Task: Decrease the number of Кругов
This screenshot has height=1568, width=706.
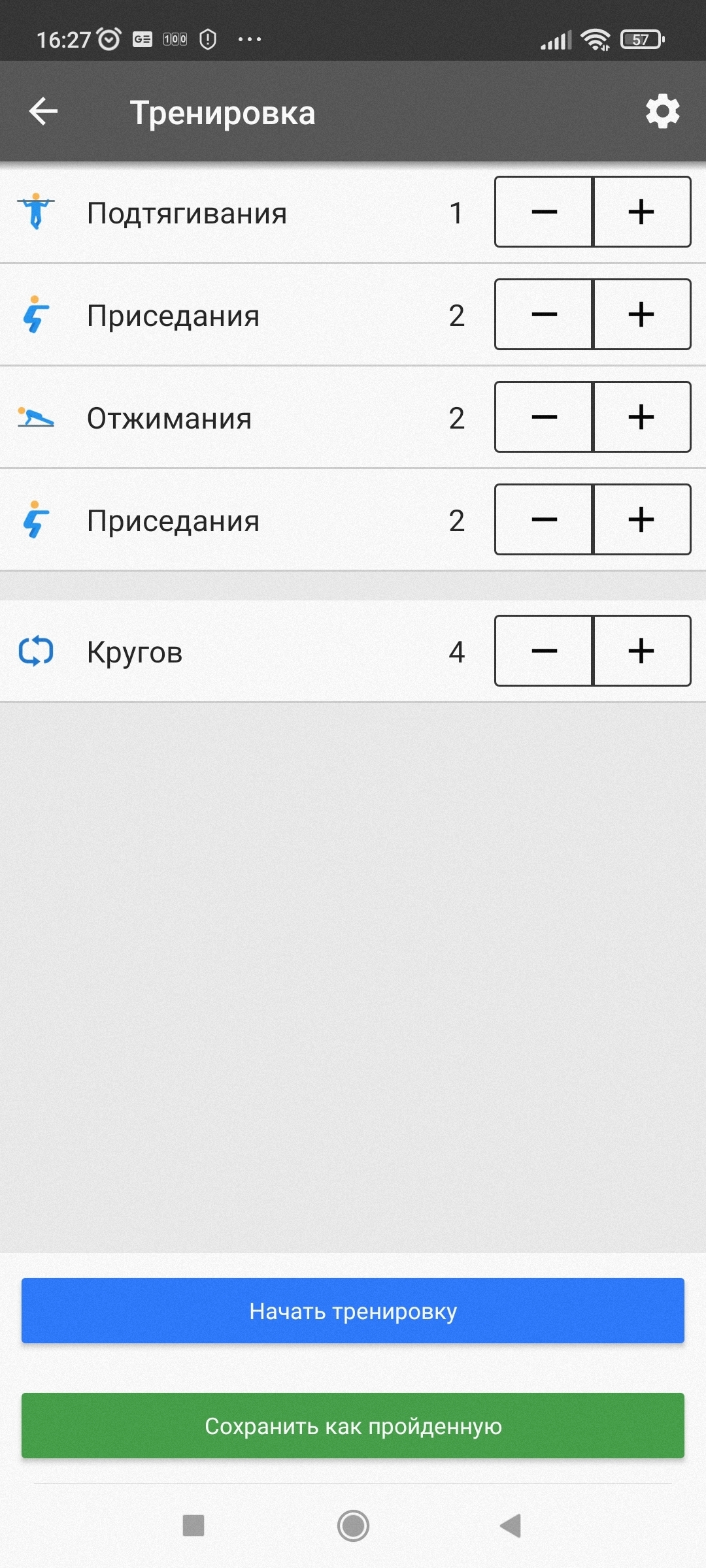Action: 544,651
